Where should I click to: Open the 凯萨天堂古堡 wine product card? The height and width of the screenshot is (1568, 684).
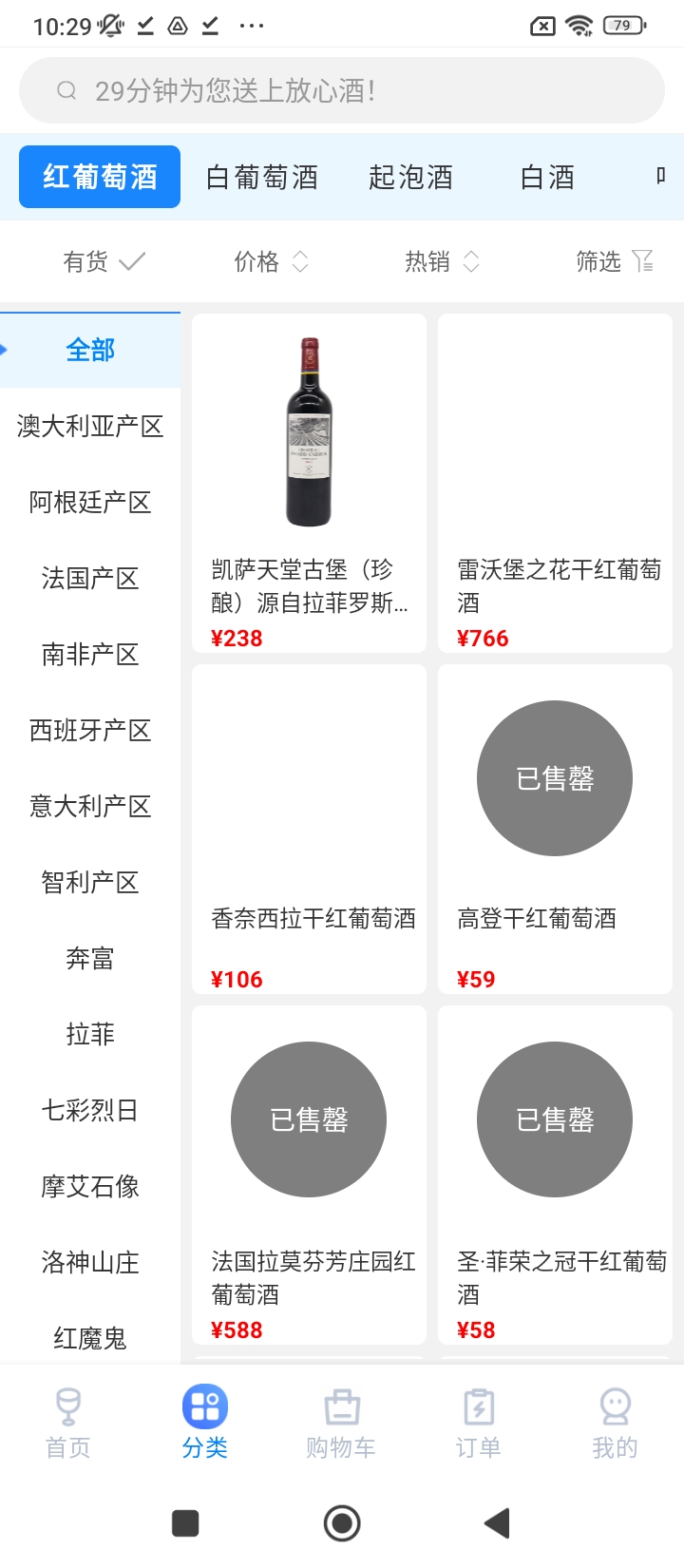309,483
